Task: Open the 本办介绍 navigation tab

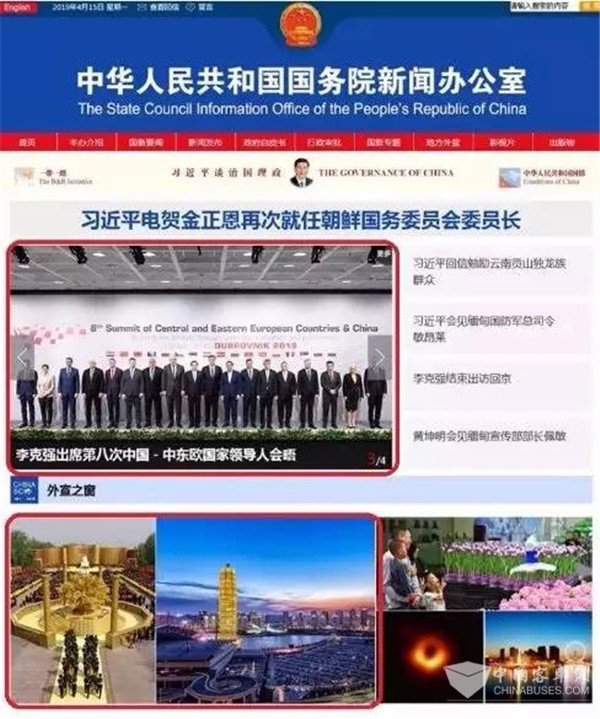Action: pos(86,143)
